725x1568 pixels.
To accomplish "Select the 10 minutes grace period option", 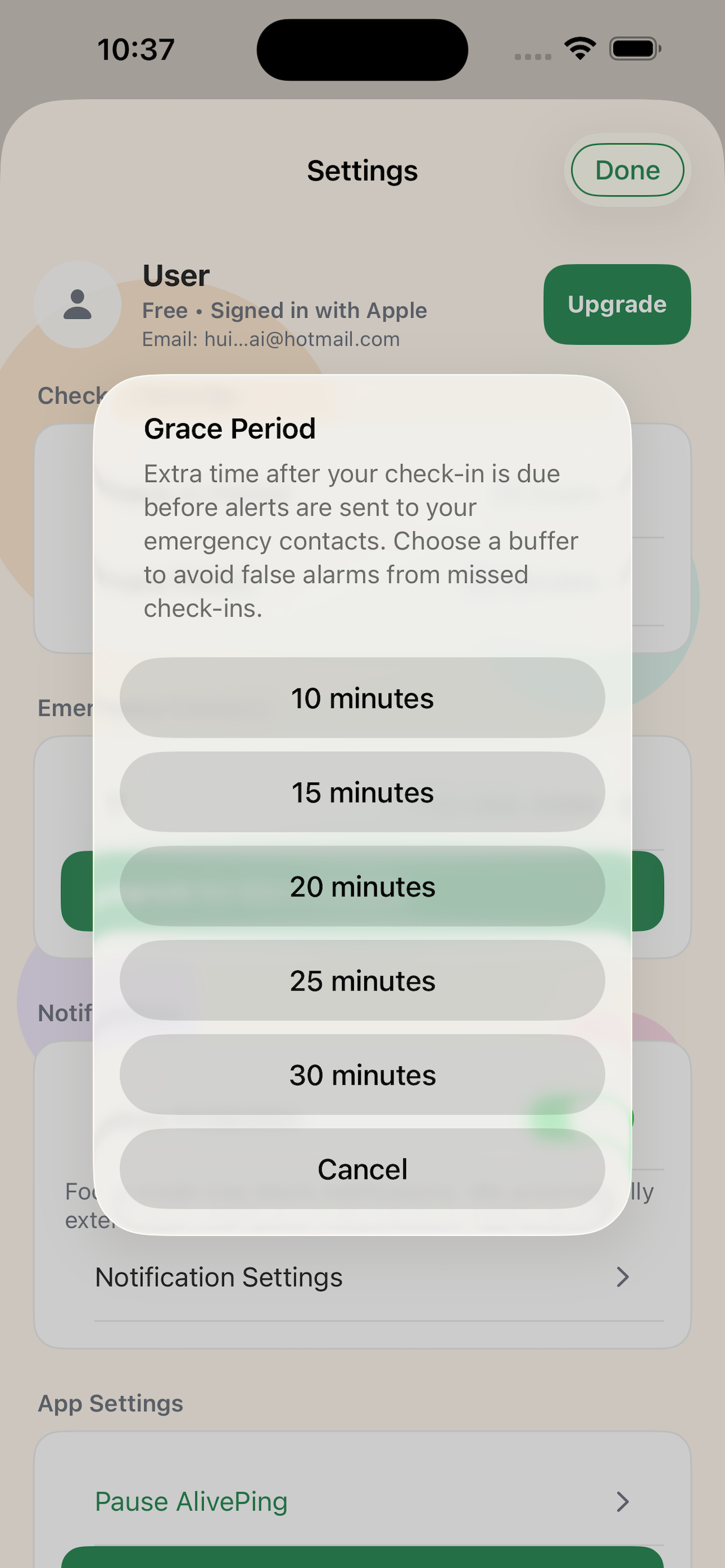I will pyautogui.click(x=362, y=698).
